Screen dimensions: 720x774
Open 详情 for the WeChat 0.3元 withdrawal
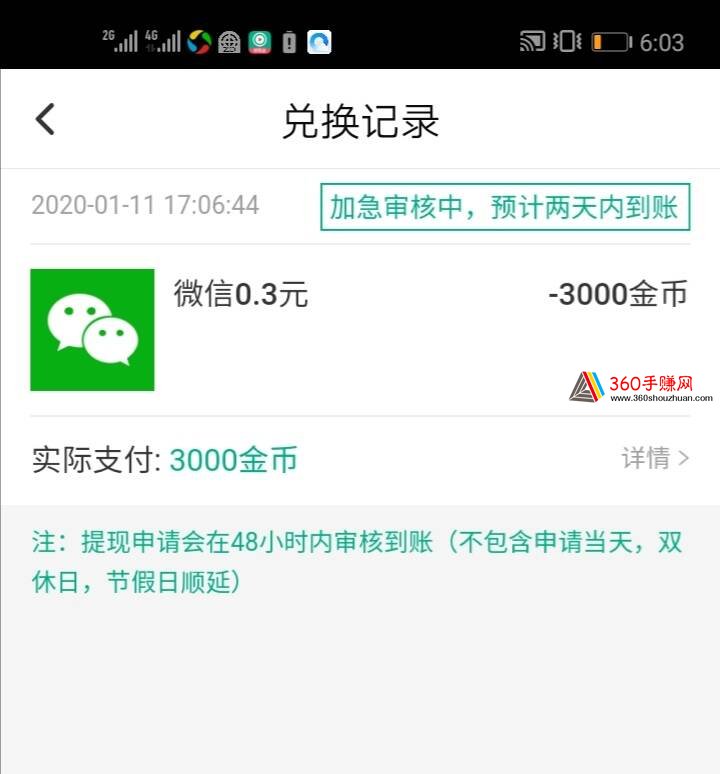[655, 458]
